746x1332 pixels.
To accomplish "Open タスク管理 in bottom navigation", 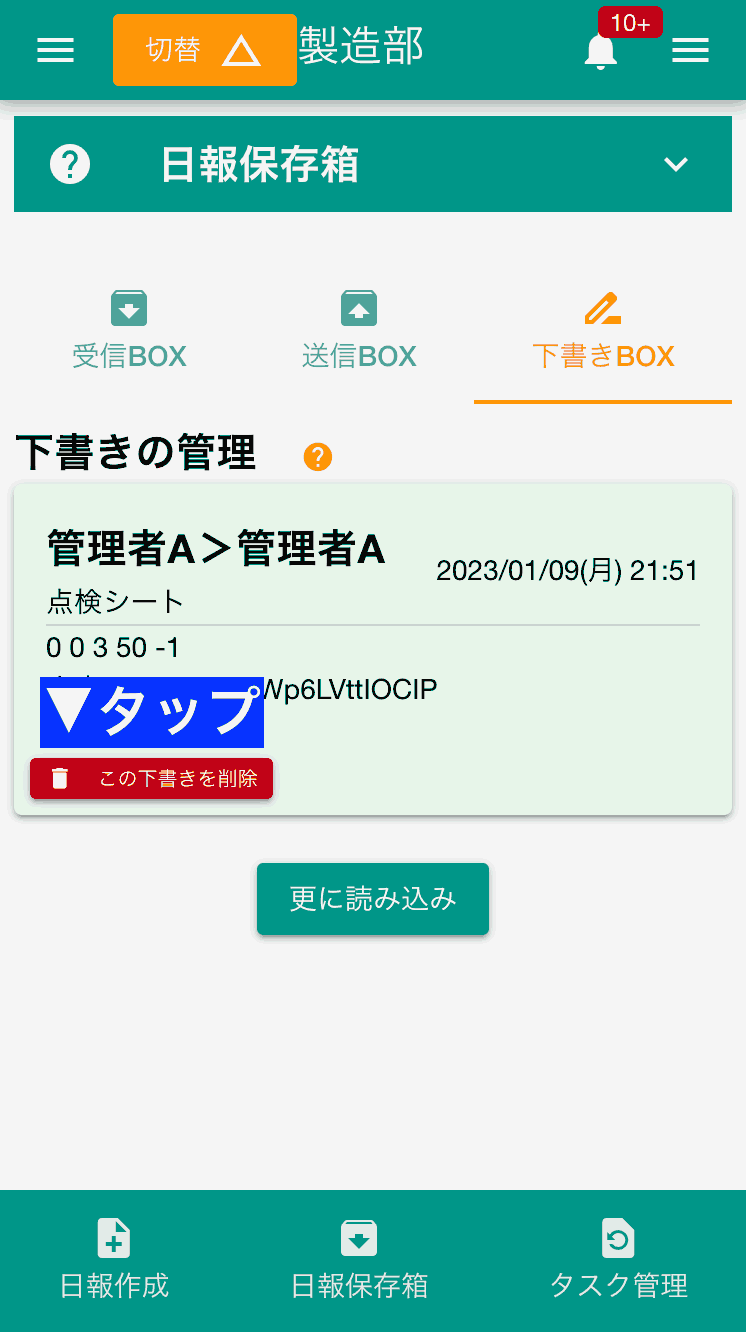I will click(x=619, y=1260).
